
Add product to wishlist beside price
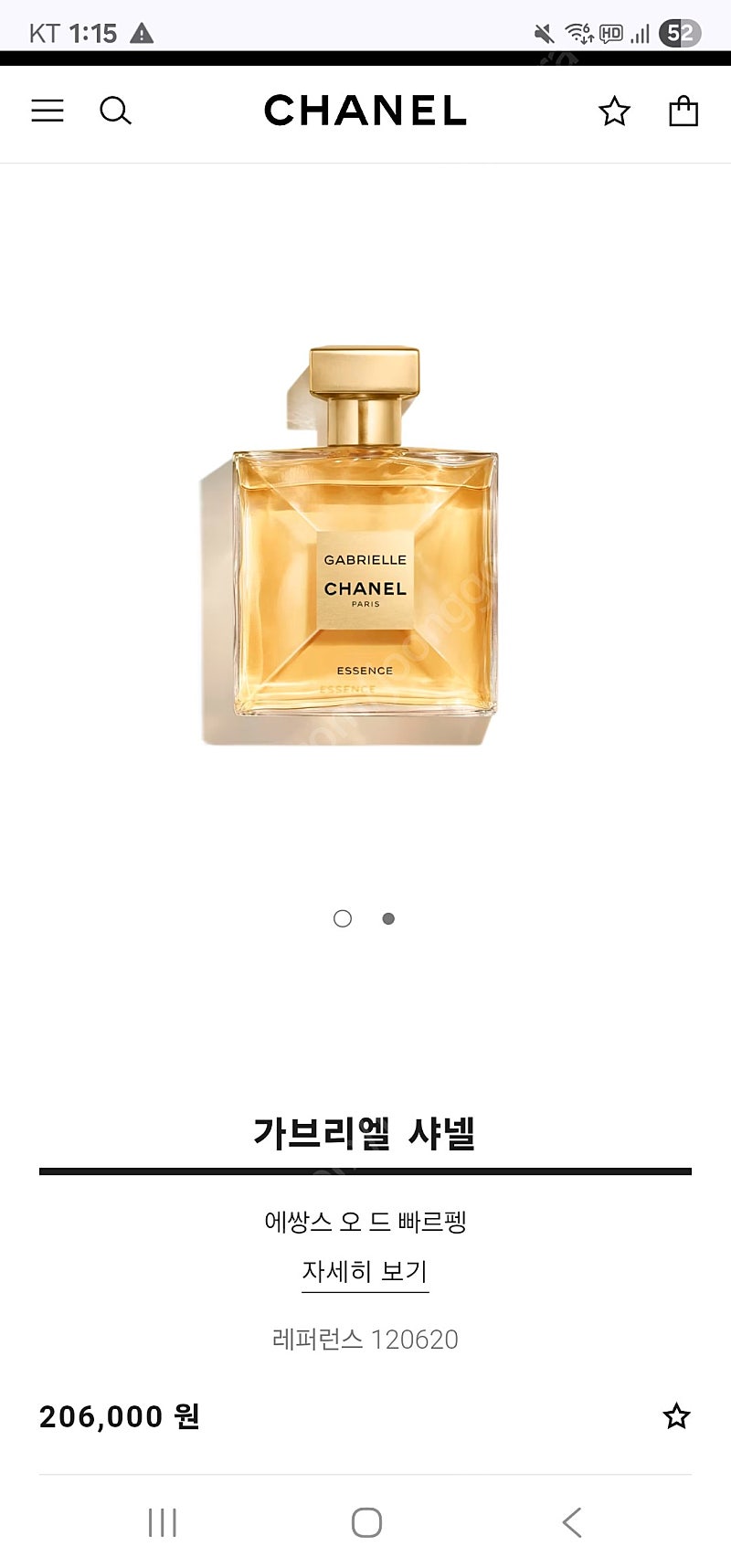click(x=676, y=1415)
